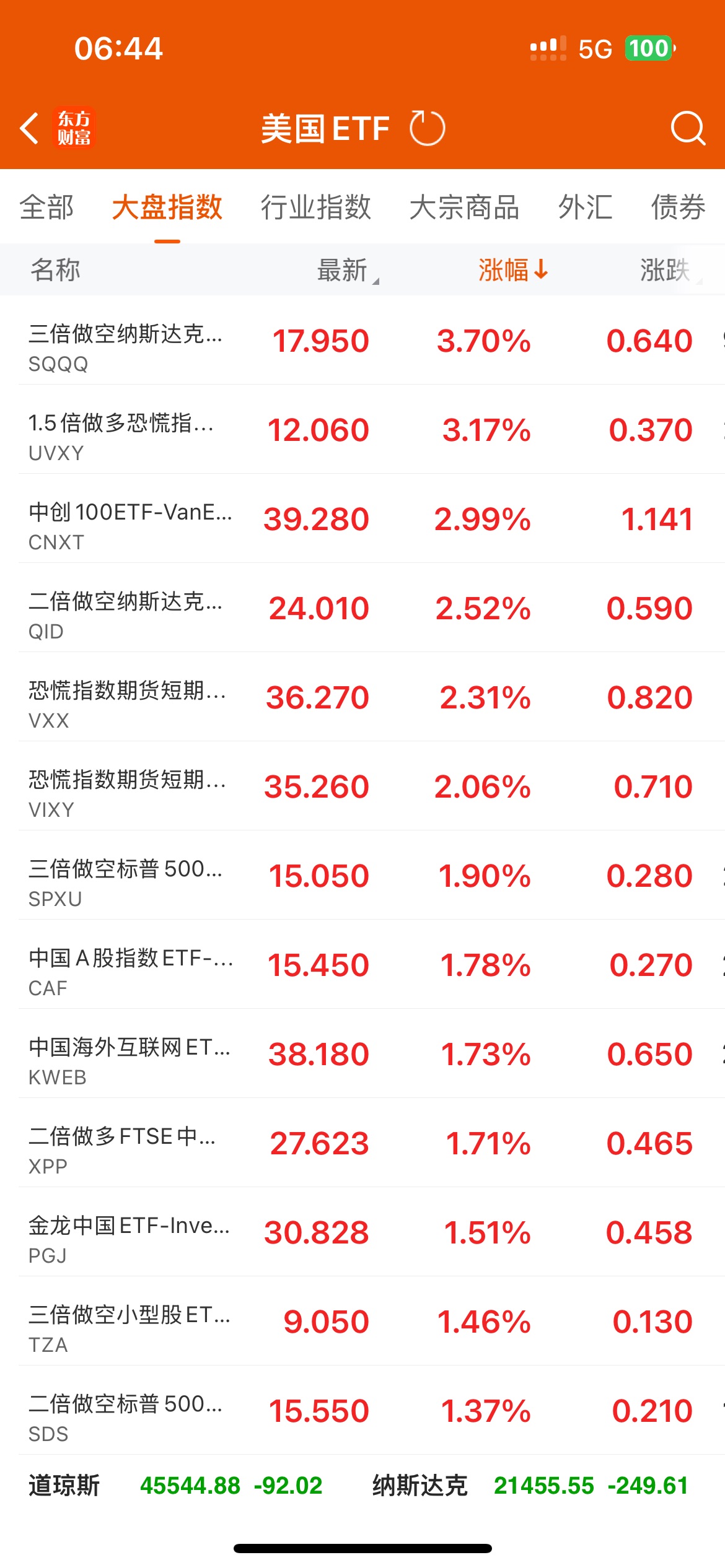View KWEB 中国海外互联网 ETF

point(362,1053)
